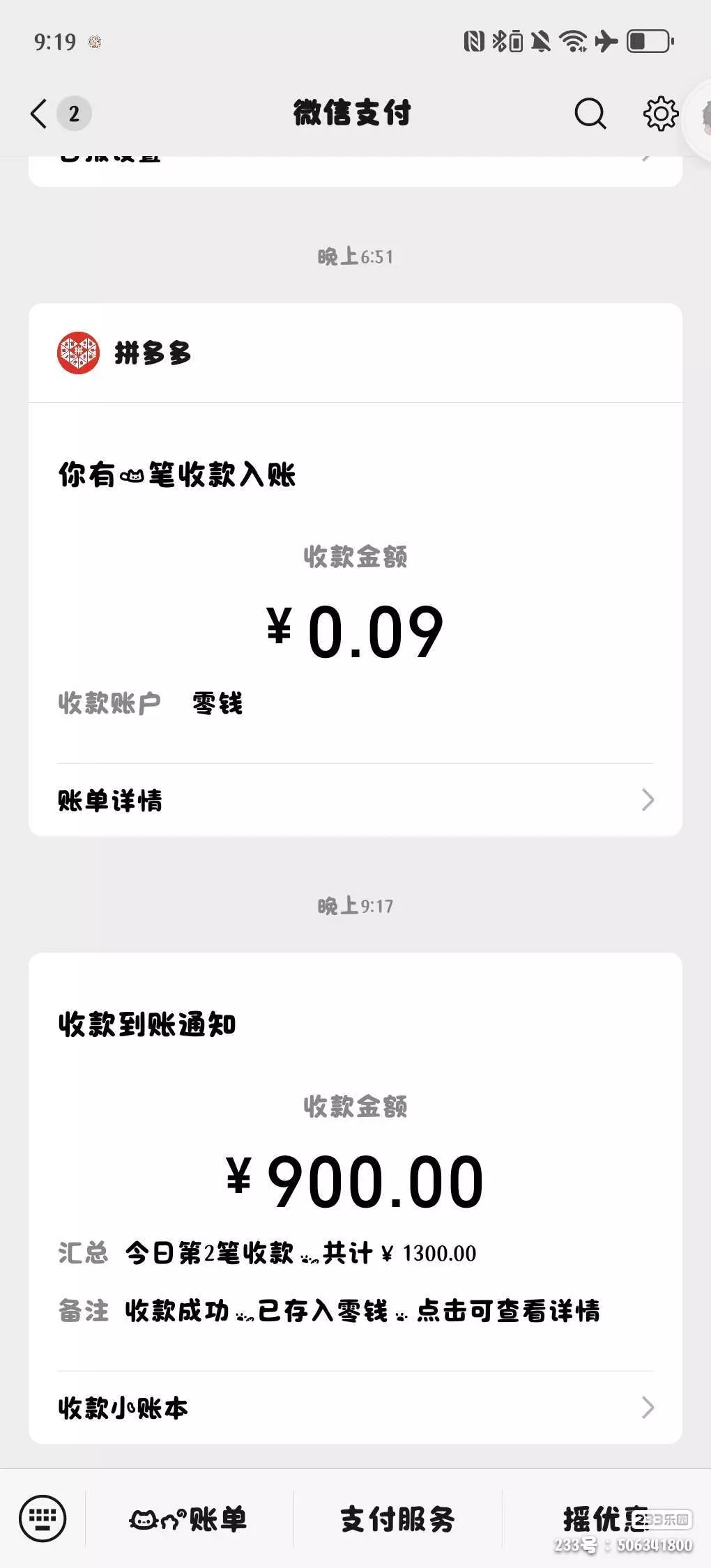
Task: Open the 支付服务 menu
Action: coord(397,1519)
